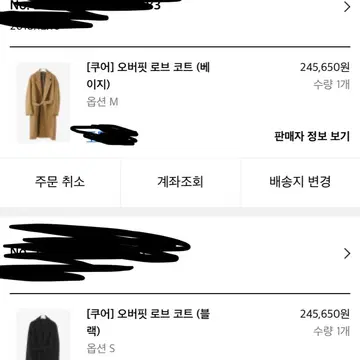Tap 계좌조회 to check account
The height and width of the screenshot is (360, 360).
[180, 182]
